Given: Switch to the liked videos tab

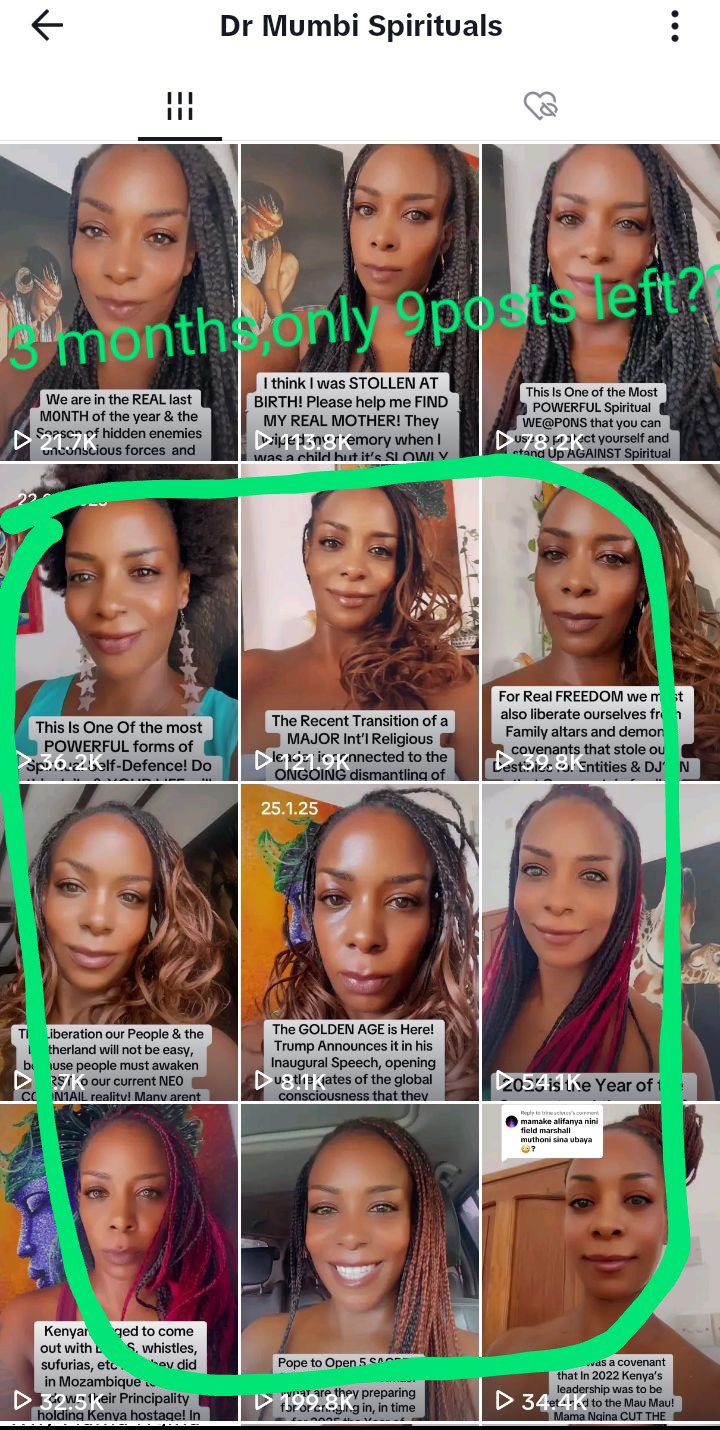Looking at the screenshot, I should coord(540,106).
